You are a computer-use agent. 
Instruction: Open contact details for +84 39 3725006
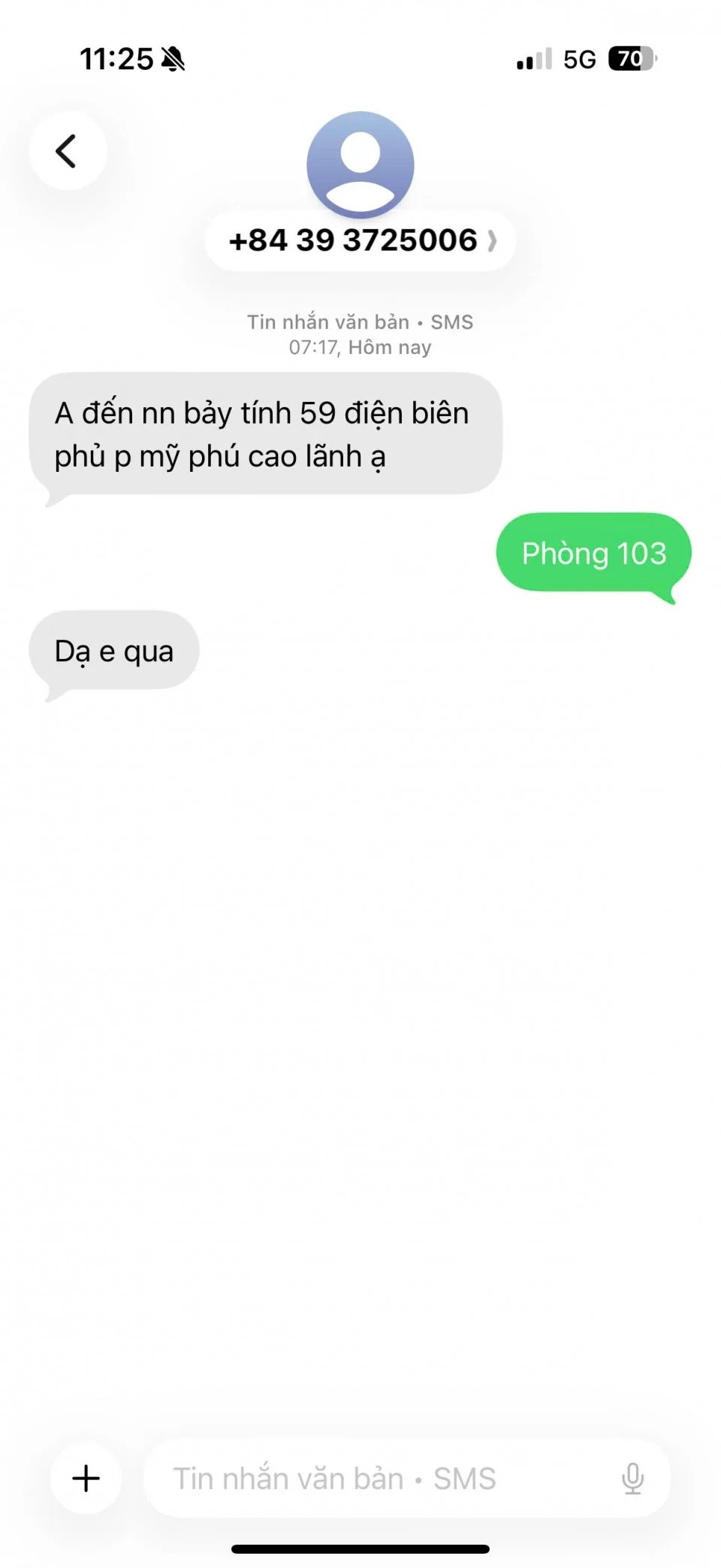click(360, 240)
